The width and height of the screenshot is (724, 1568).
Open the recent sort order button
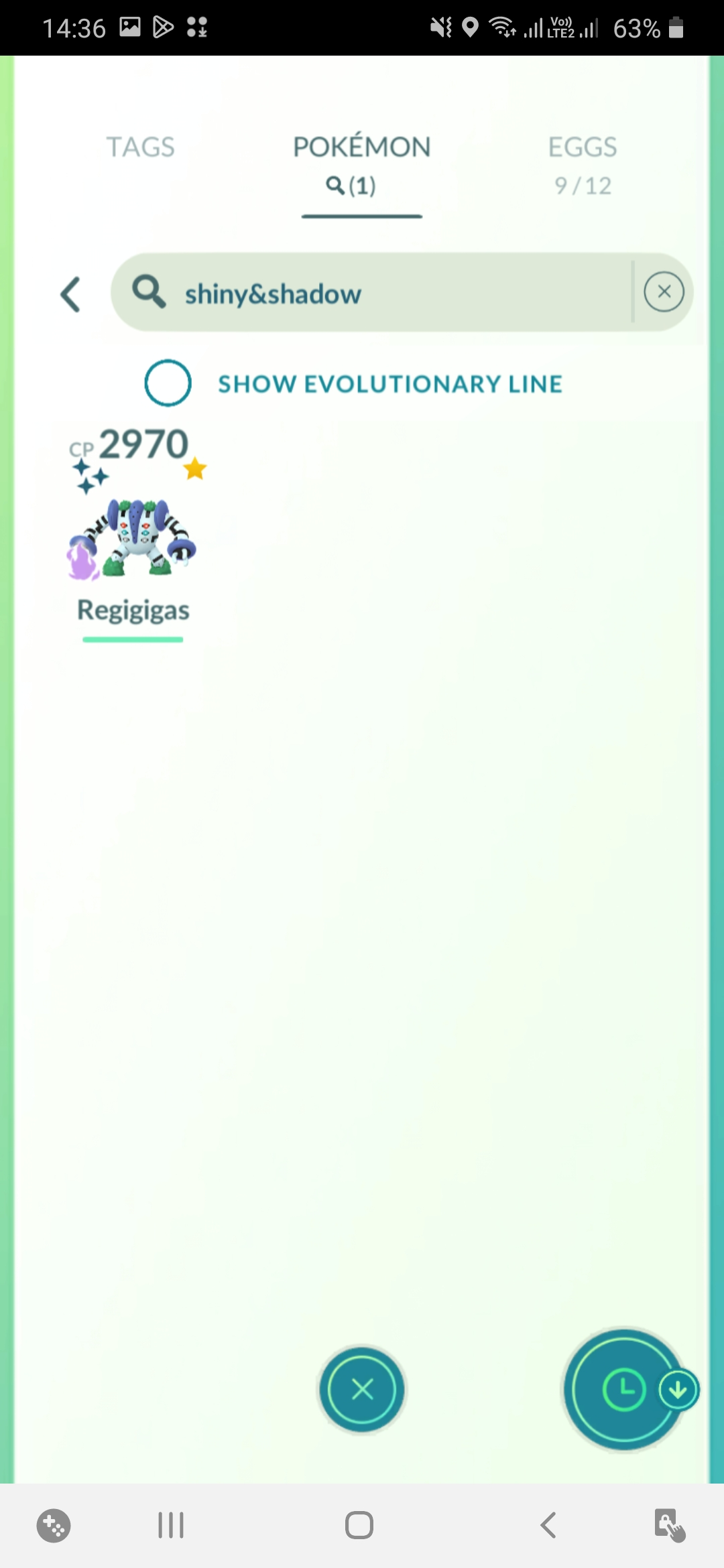point(624,1390)
